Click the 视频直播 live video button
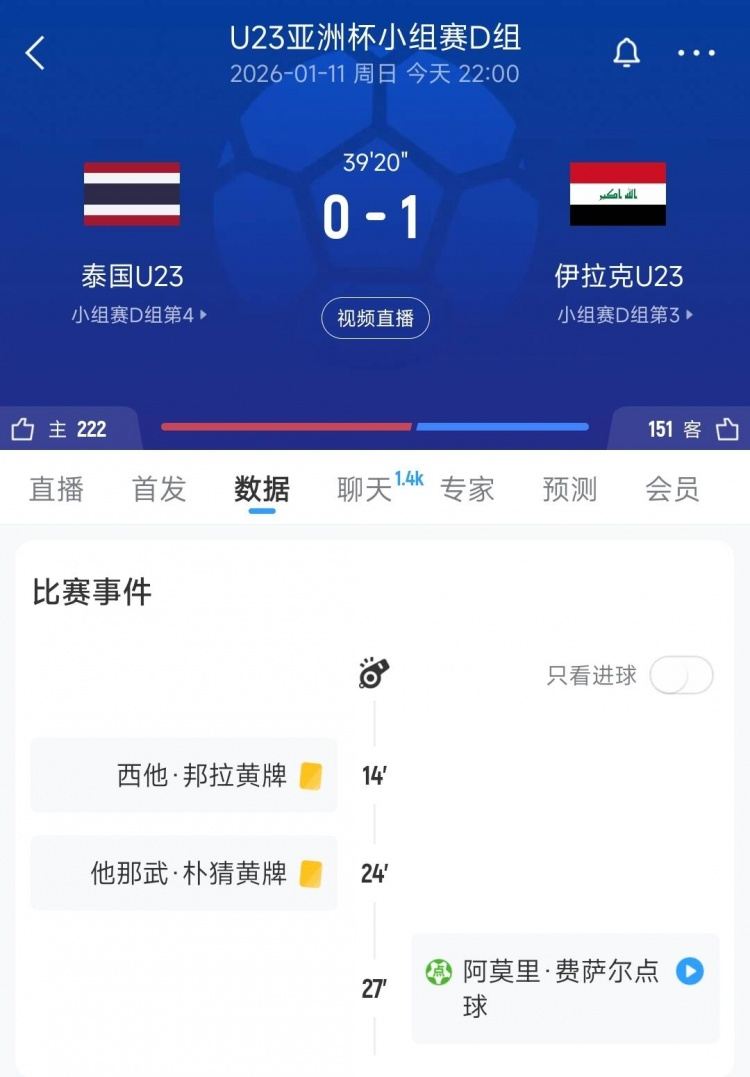 click(x=374, y=316)
